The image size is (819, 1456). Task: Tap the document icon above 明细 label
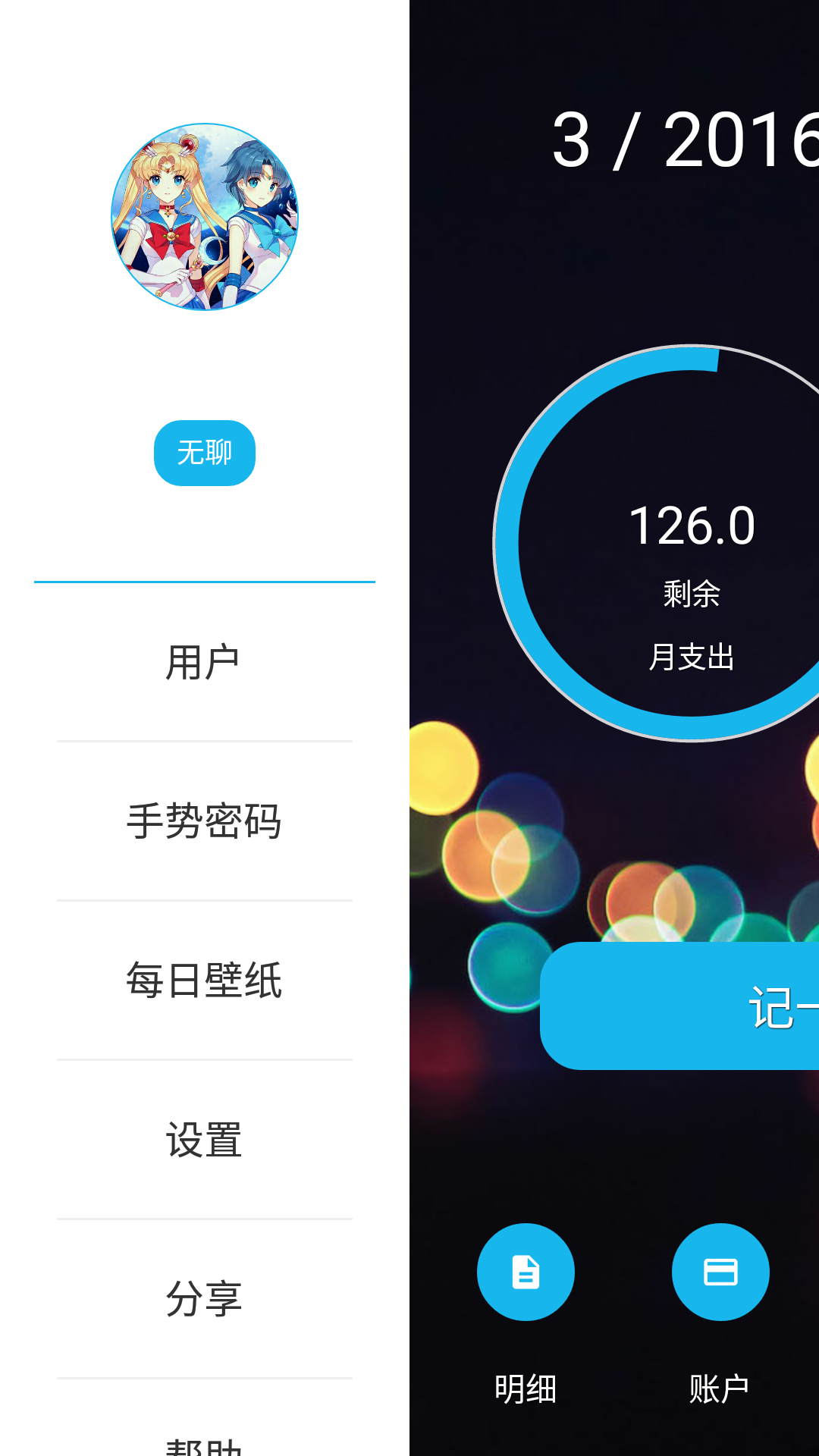(526, 1272)
